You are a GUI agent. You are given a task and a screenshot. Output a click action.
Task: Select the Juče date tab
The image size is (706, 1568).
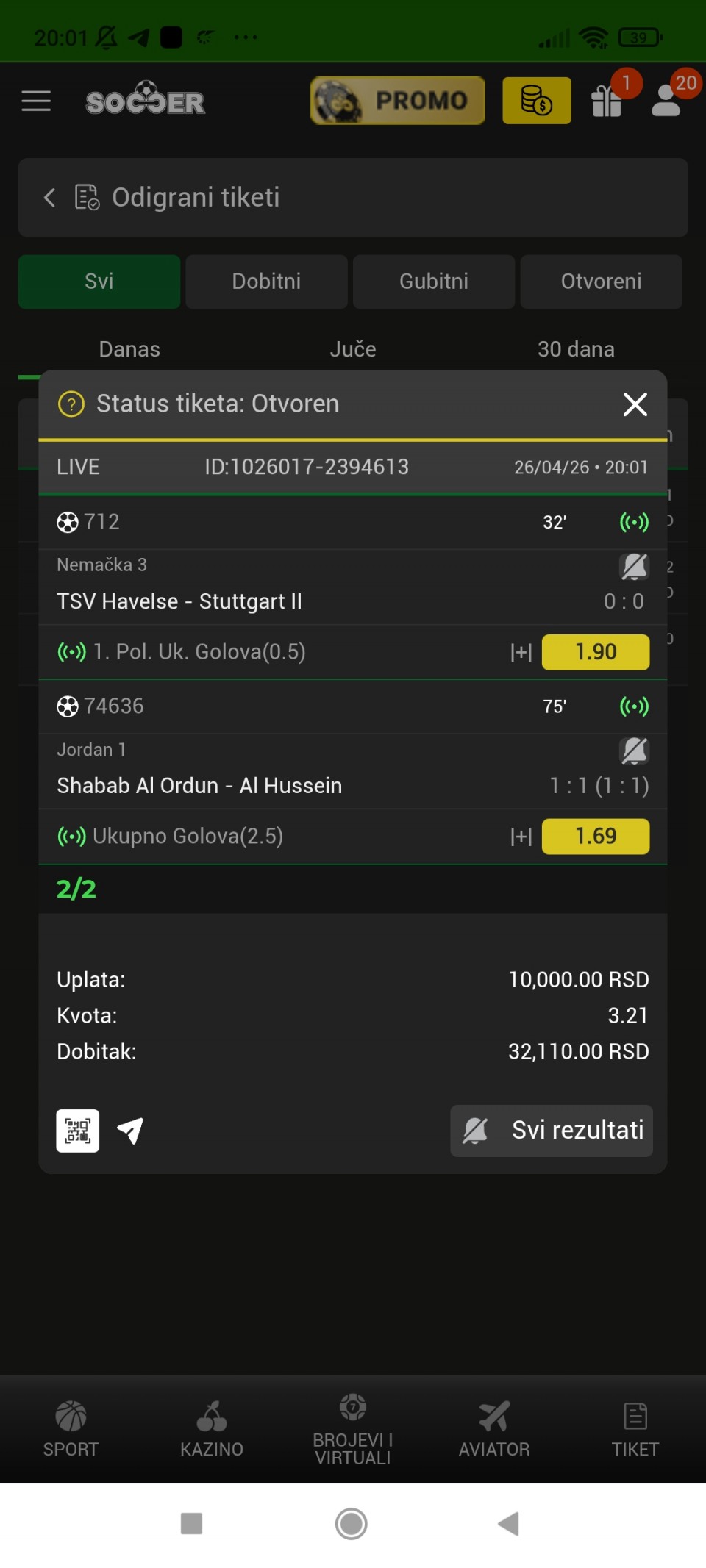click(353, 349)
